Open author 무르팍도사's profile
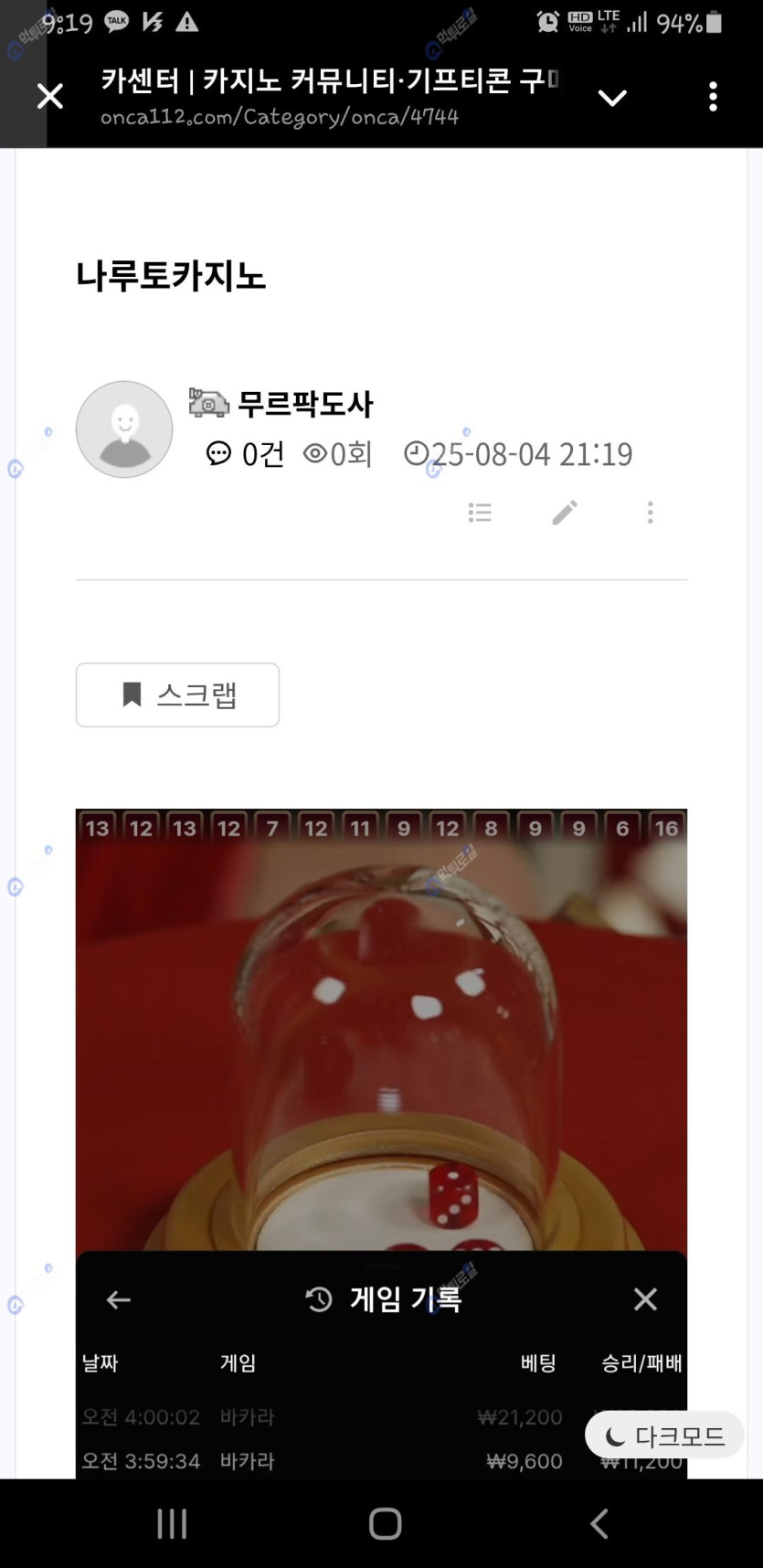 pyautogui.click(x=305, y=404)
